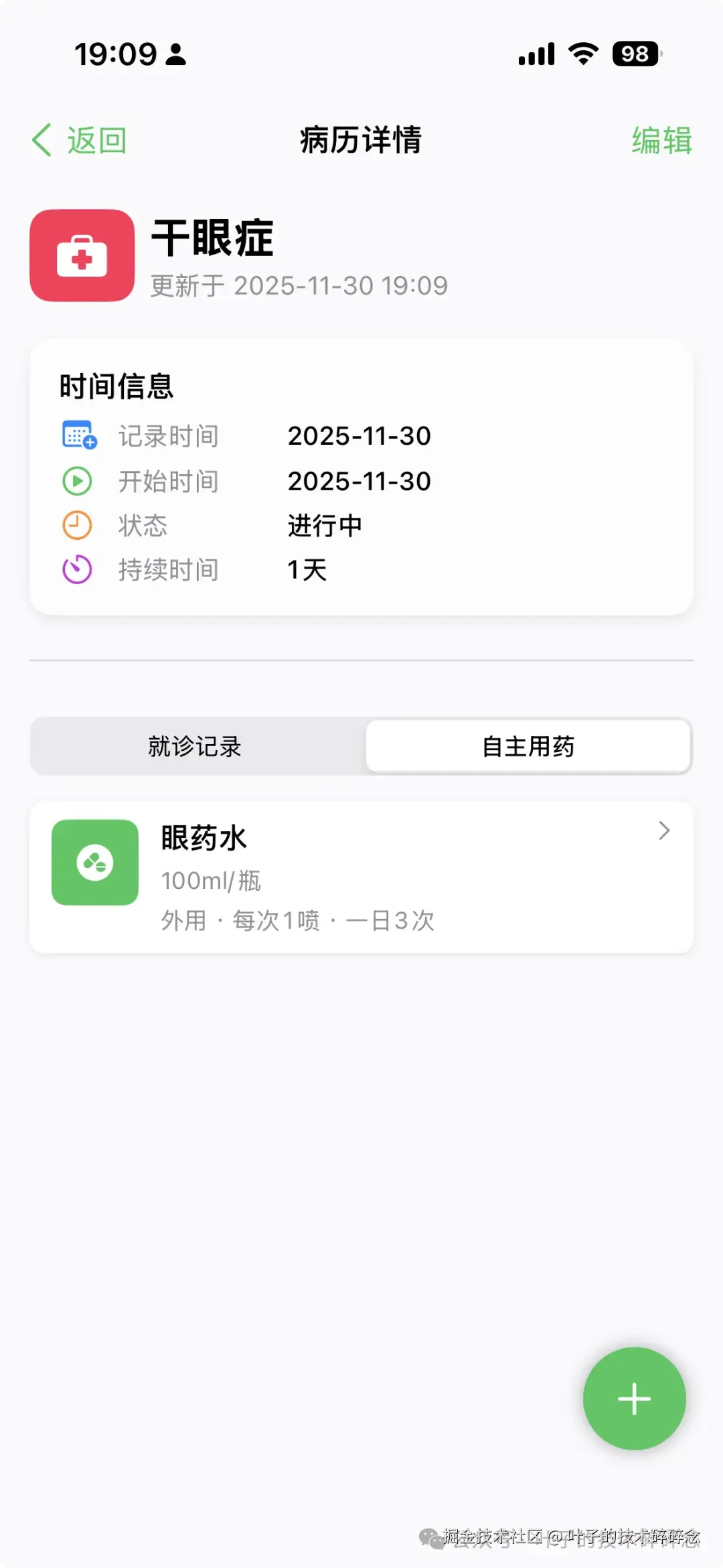
Task: Click the orange clock icon beside 状态
Action: [76, 525]
